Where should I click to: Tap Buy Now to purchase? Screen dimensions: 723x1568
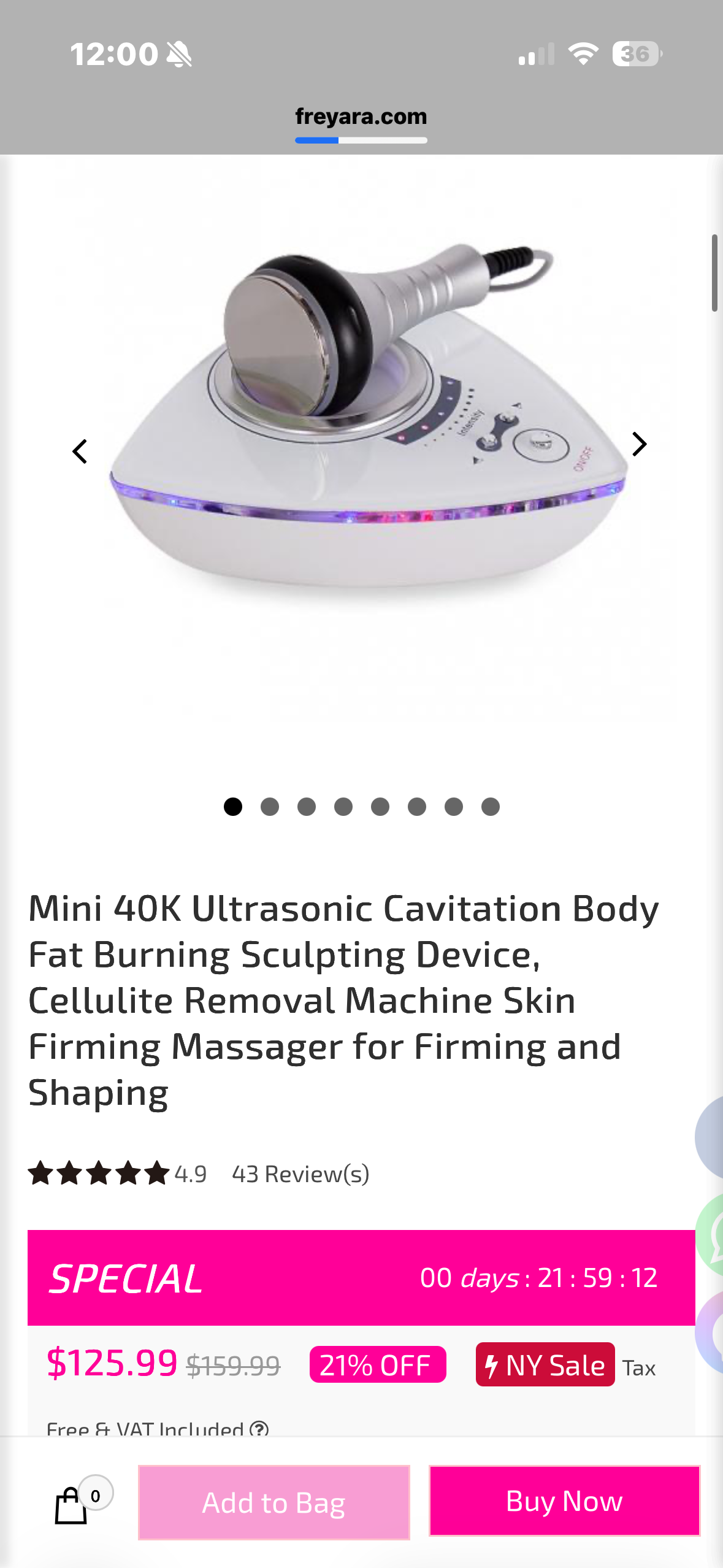coord(564,1501)
